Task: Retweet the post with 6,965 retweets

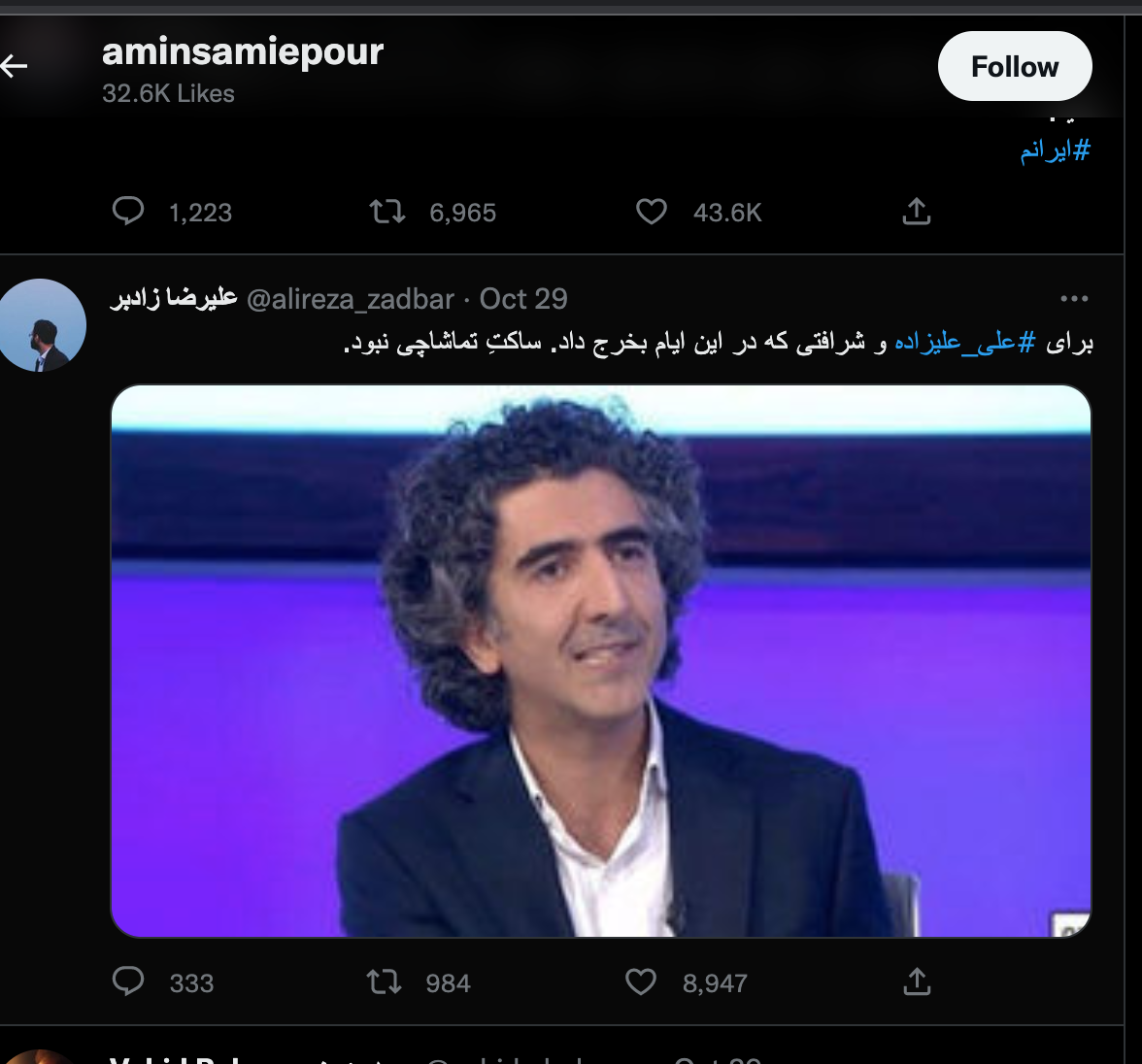Action: (x=387, y=212)
